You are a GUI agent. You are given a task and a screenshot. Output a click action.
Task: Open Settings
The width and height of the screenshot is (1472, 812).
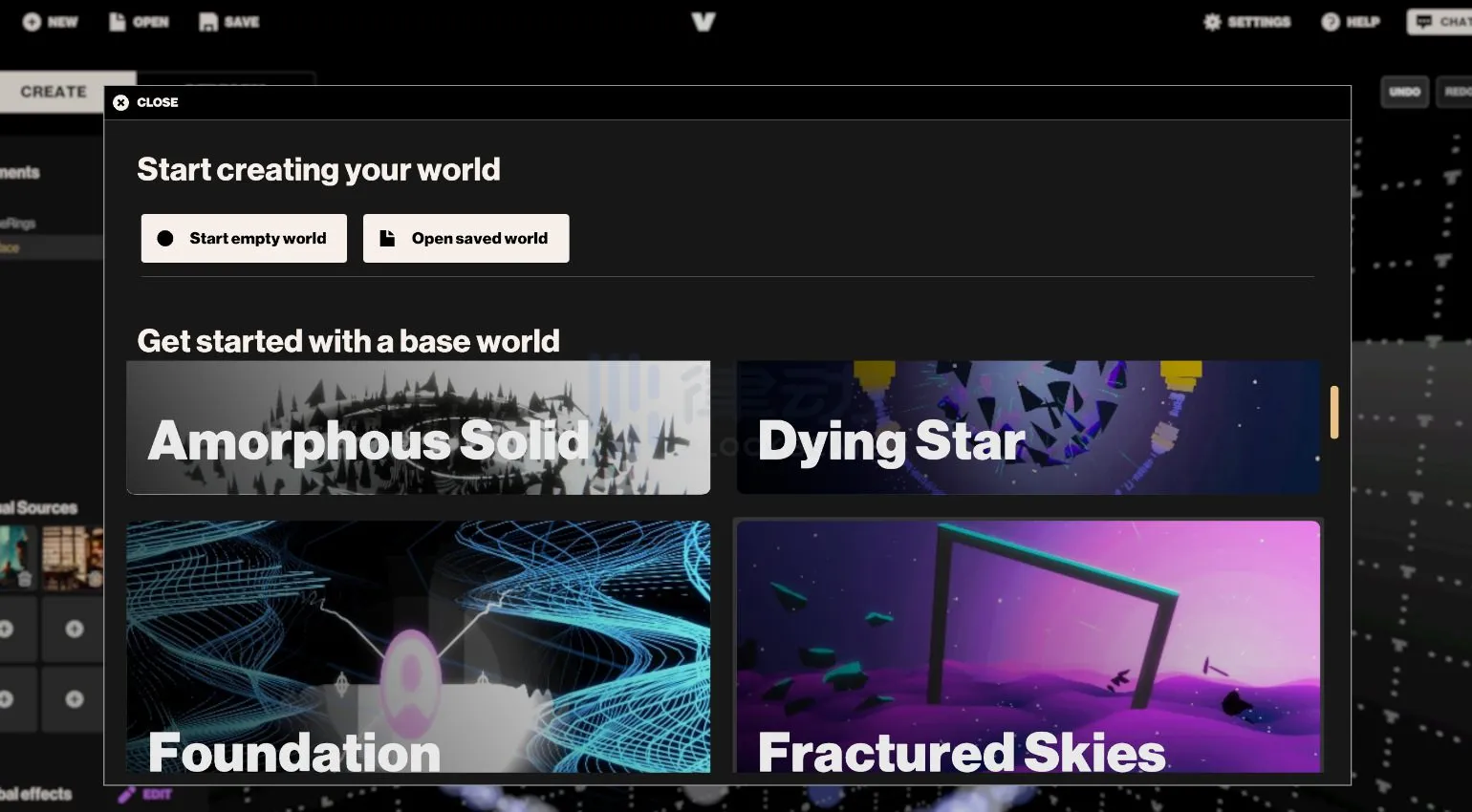(1247, 21)
